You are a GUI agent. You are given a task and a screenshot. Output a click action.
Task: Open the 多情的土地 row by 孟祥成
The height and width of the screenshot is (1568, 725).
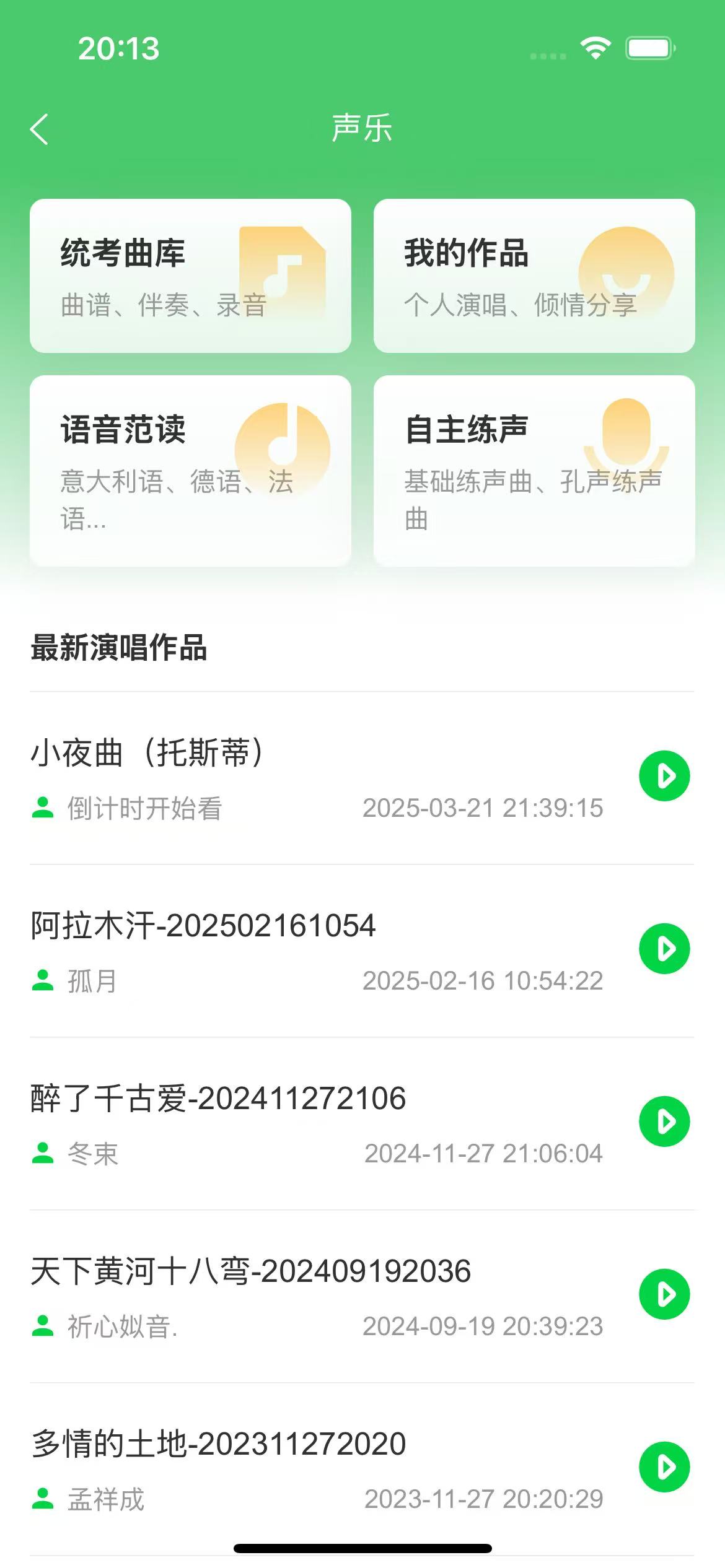tap(362, 1469)
